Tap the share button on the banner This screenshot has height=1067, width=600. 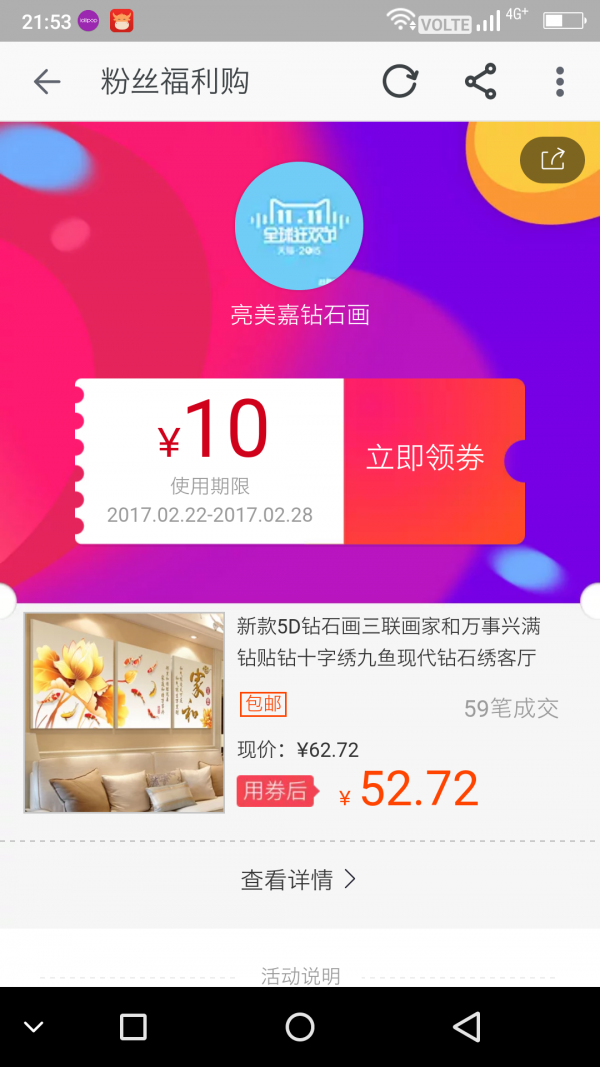[552, 159]
